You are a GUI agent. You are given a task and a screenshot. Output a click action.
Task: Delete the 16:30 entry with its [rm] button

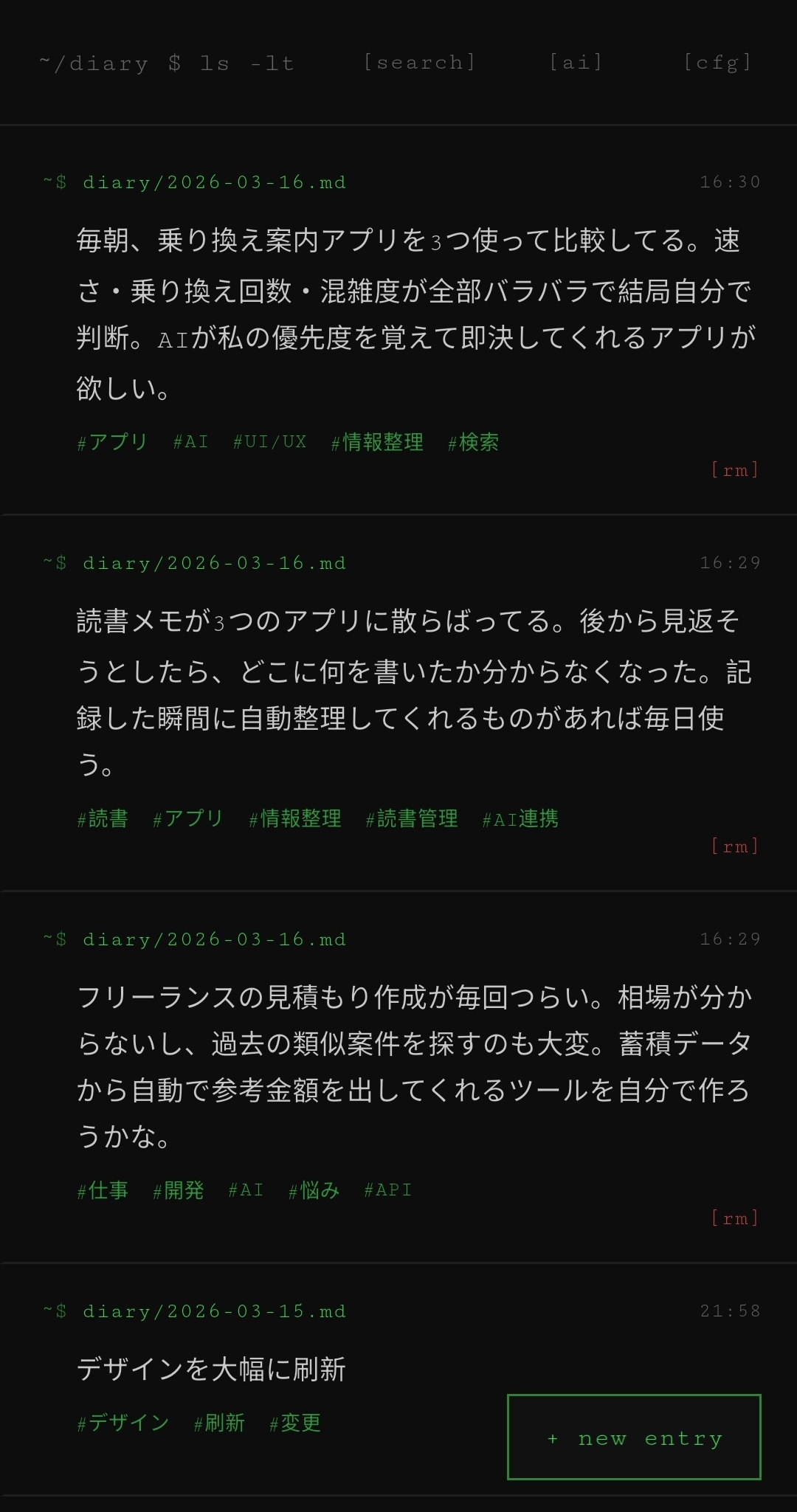pyautogui.click(x=735, y=470)
